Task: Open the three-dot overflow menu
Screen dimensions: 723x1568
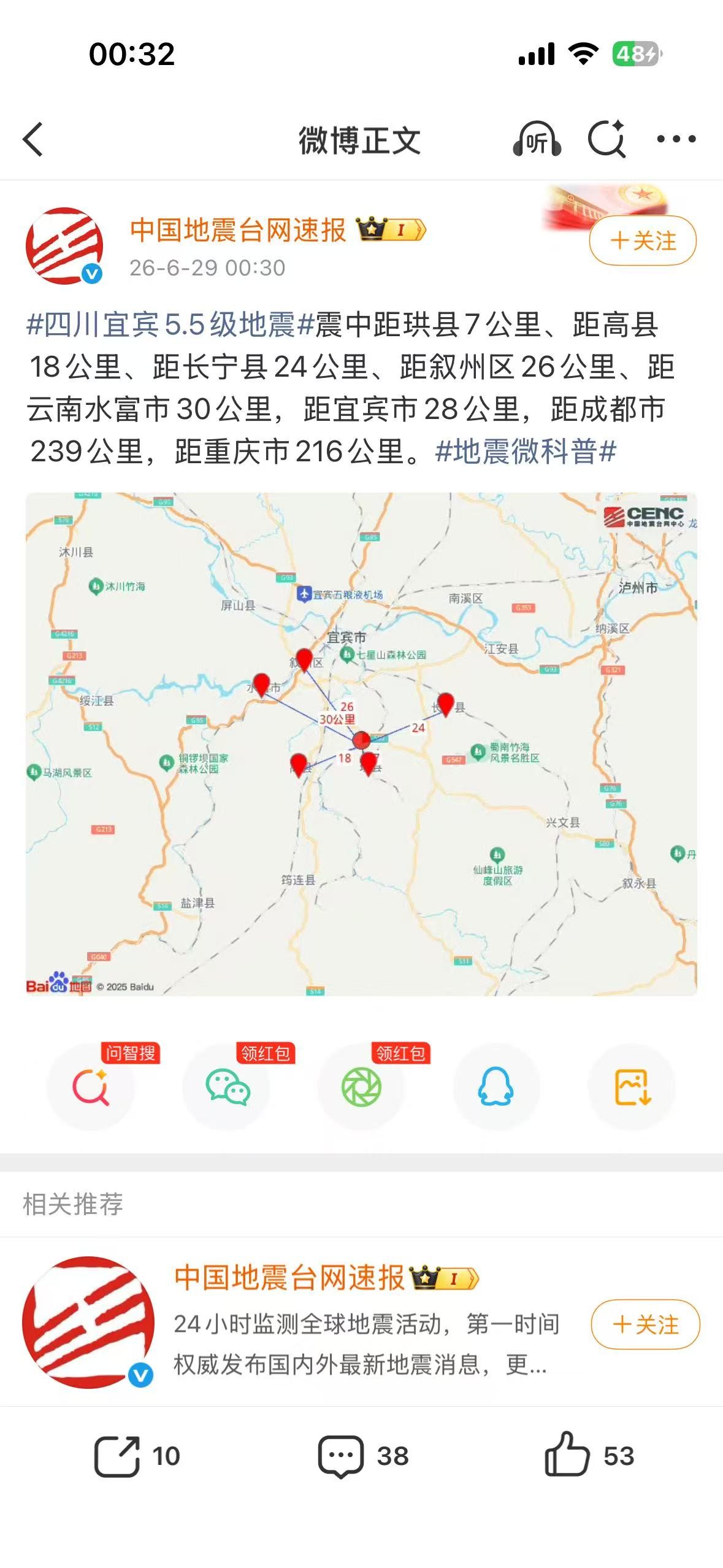Action: pos(676,139)
